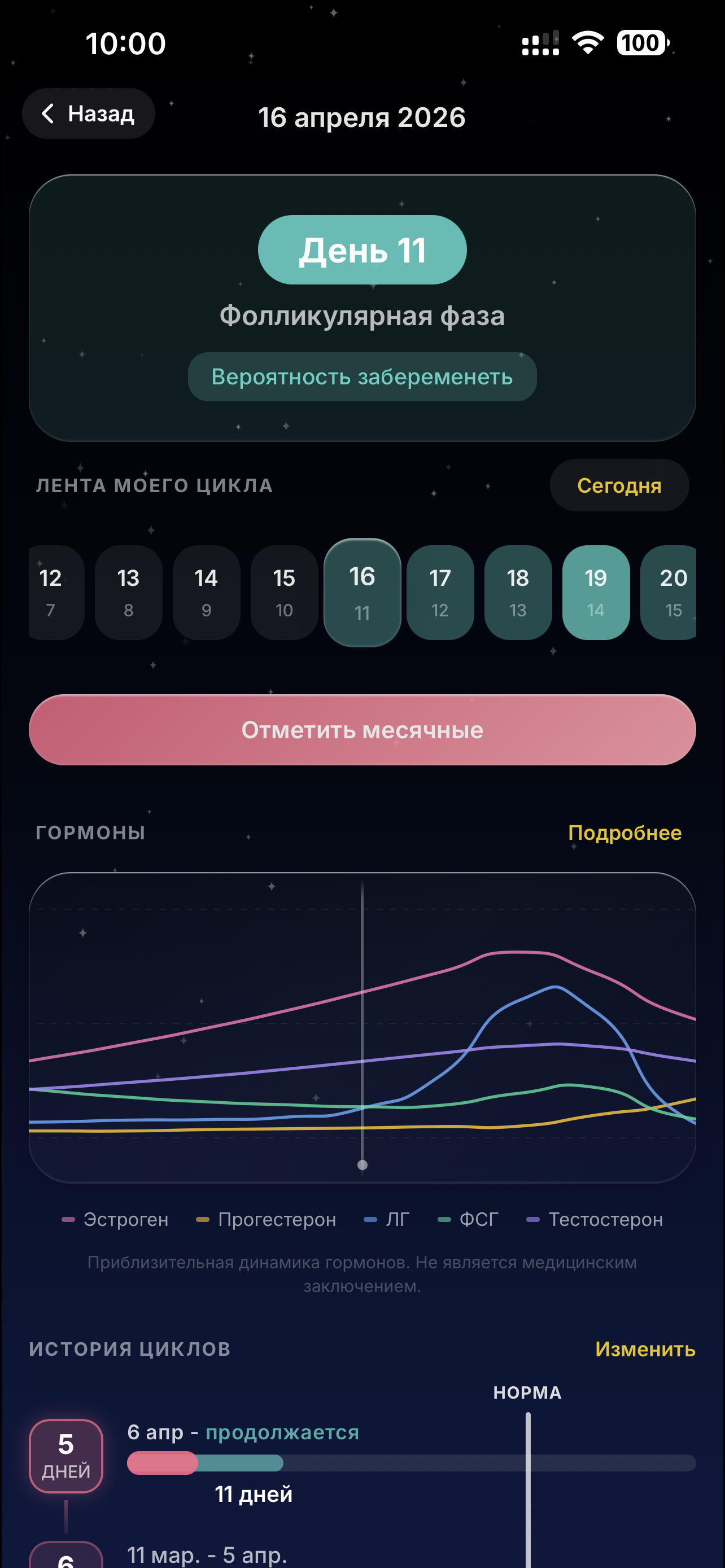Select date 13 in cycle strip
The image size is (725, 1568).
128,592
